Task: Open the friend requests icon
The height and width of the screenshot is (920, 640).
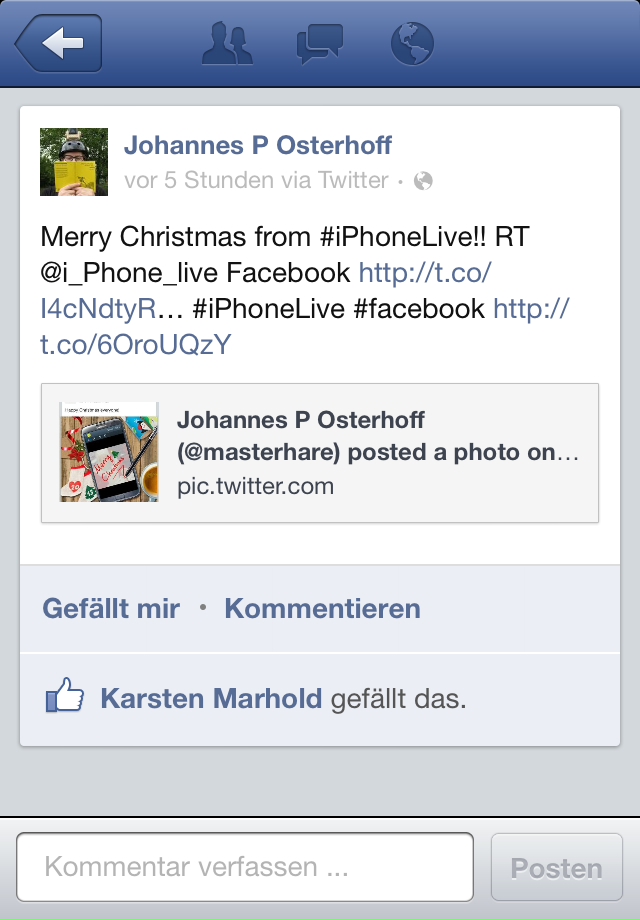Action: [x=226, y=44]
